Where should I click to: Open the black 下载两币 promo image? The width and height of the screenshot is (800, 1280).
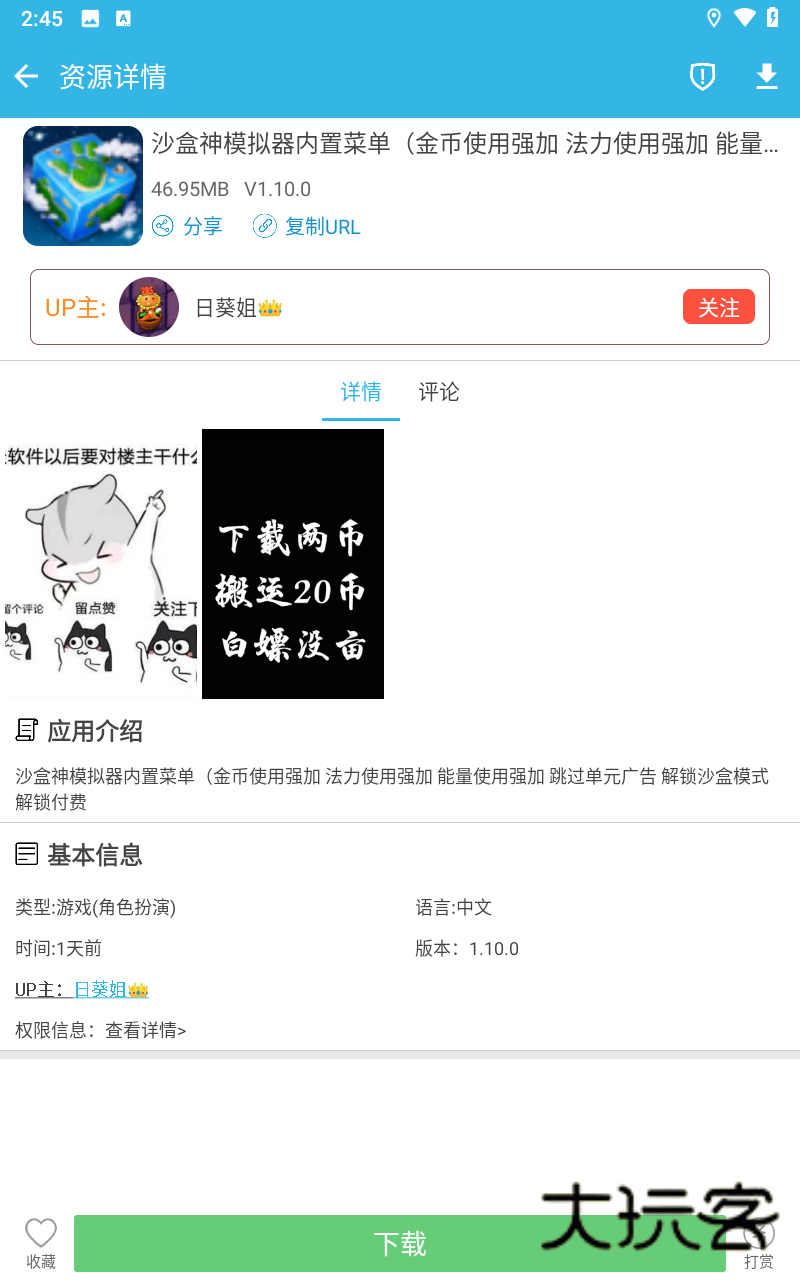click(292, 563)
